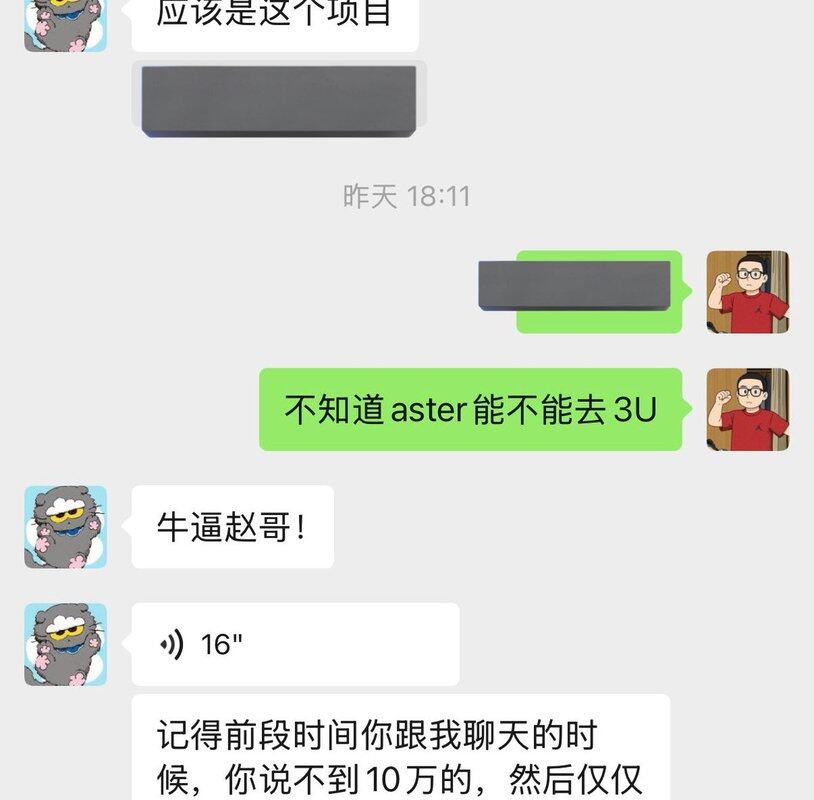Open the redacted green bubble sent at 18:11
Viewport: 814px width, 800px height.
click(x=598, y=291)
